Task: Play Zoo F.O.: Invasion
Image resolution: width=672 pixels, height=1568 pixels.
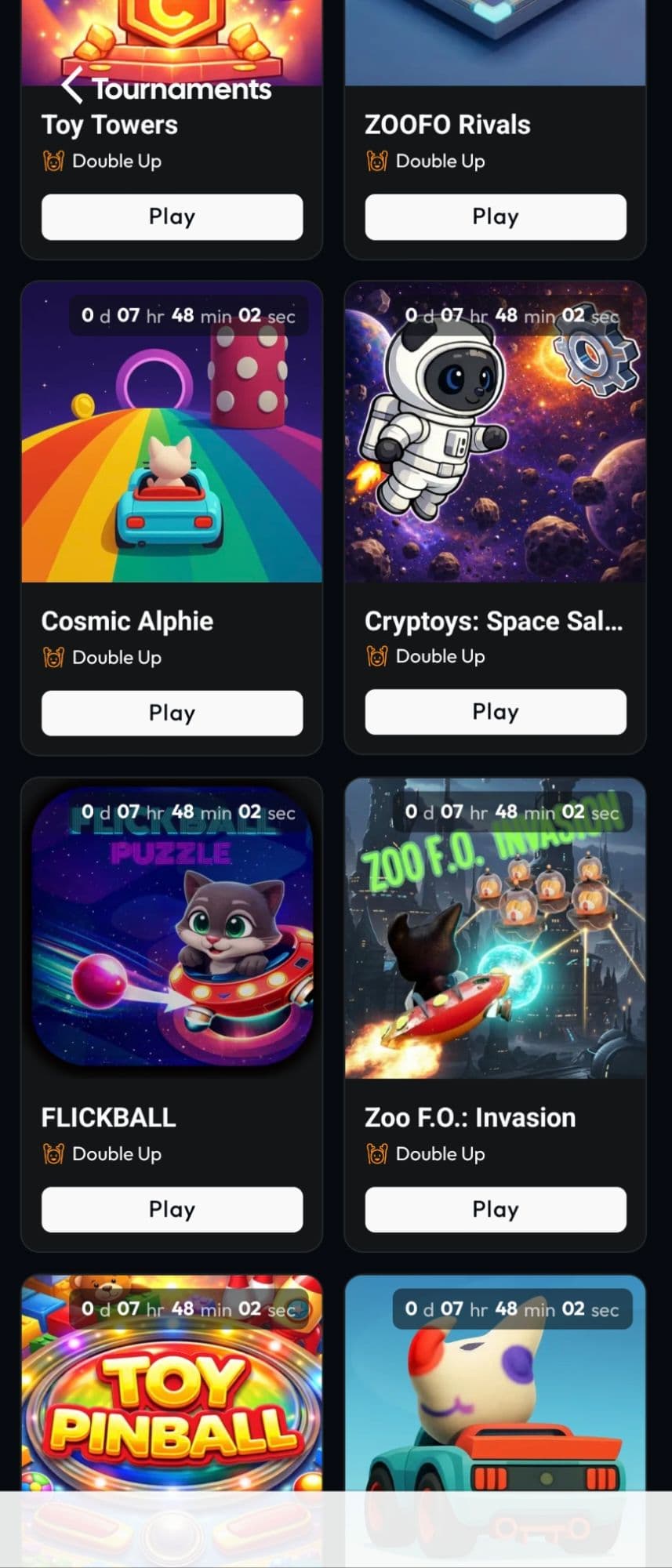Action: pos(495,1209)
